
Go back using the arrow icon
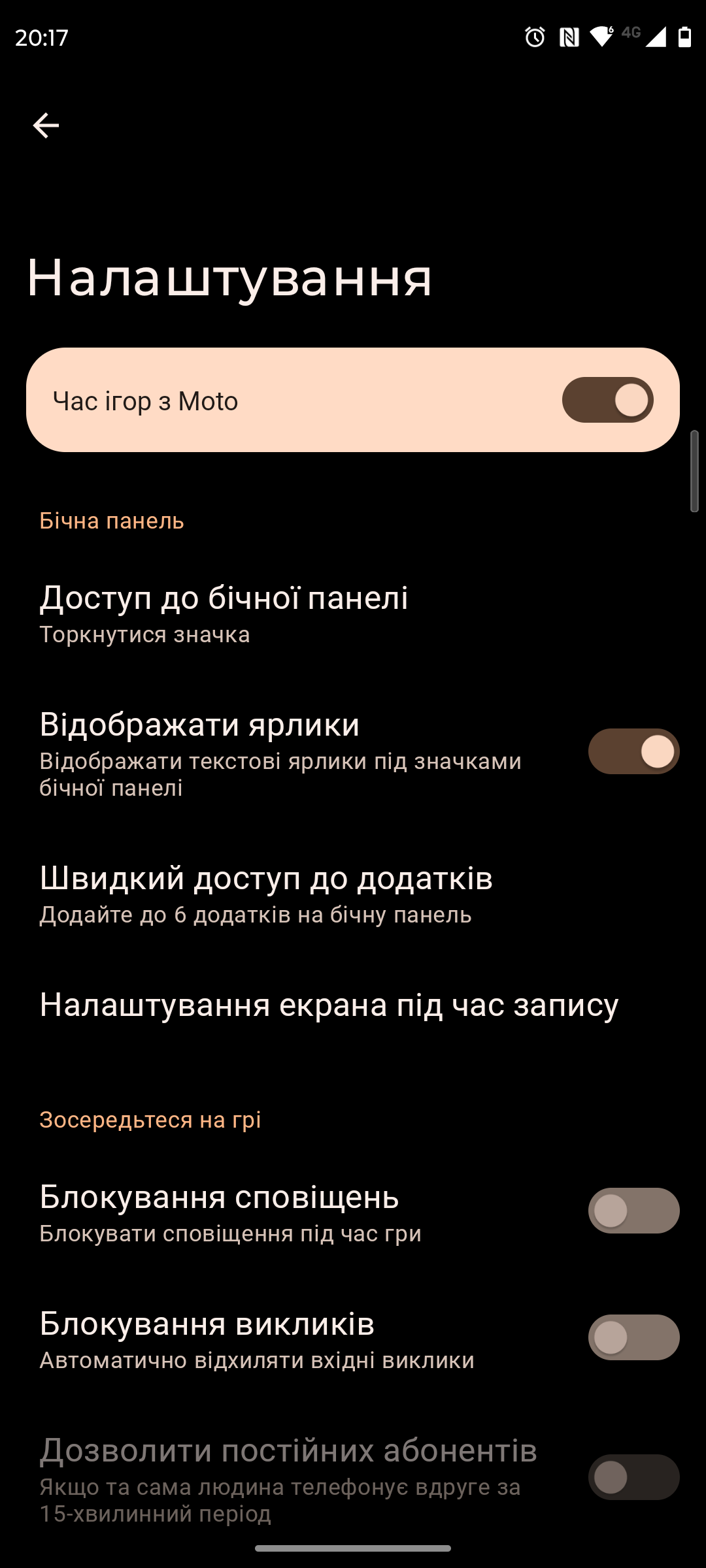tap(46, 125)
